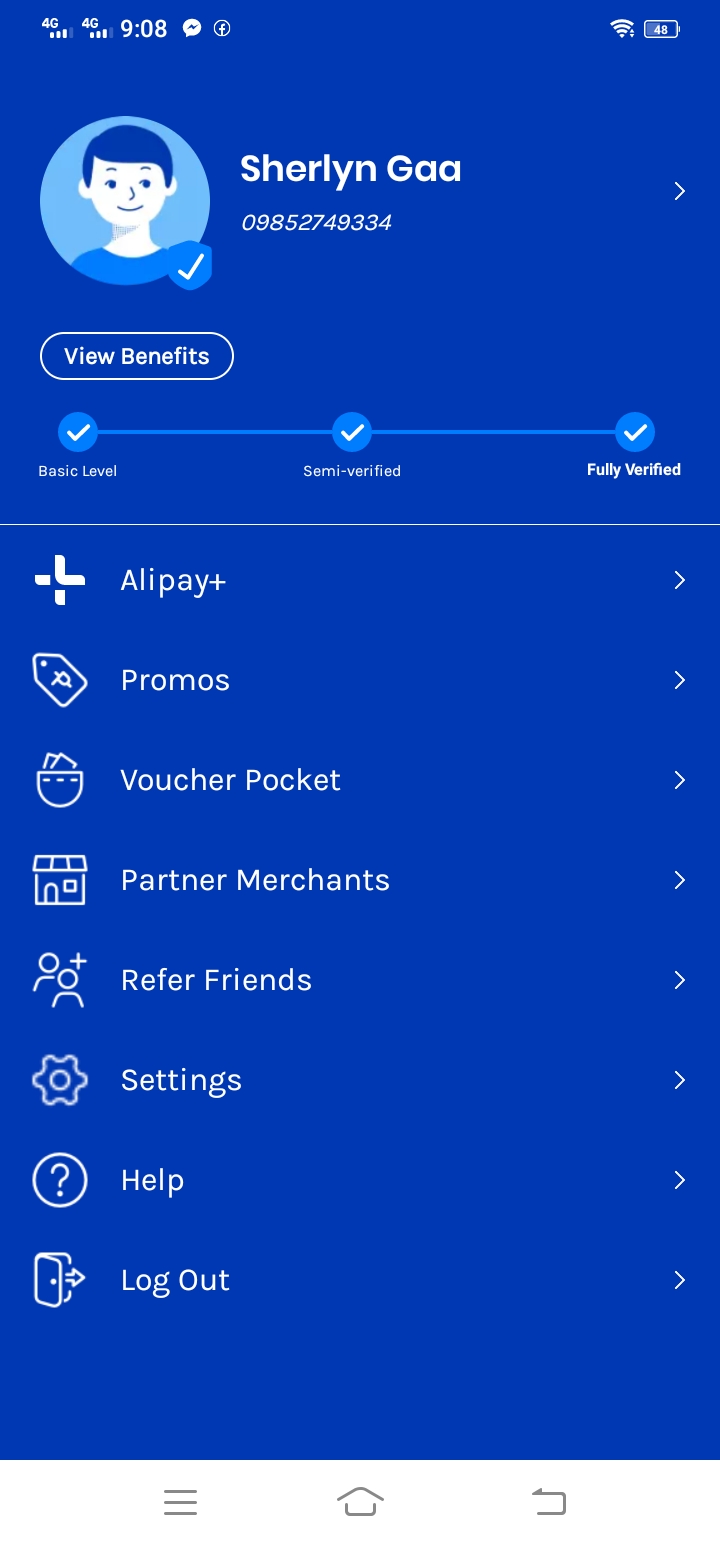This screenshot has width=720, height=1544.
Task: Open Sherlyn Gaa's profile details chevron
Action: 679,191
